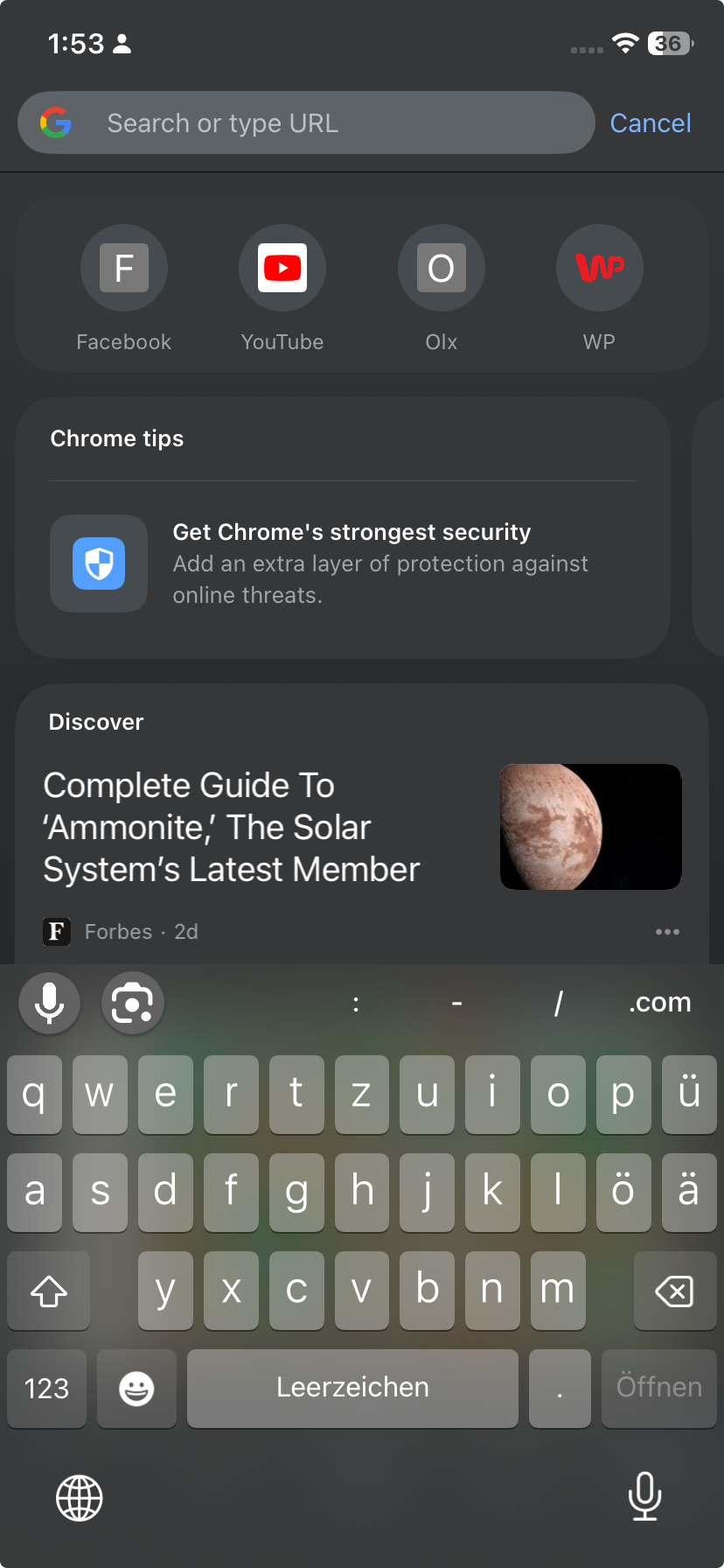Image resolution: width=724 pixels, height=1568 pixels.
Task: Start keyboard dictation with the bottom microphone
Action: point(644,1496)
